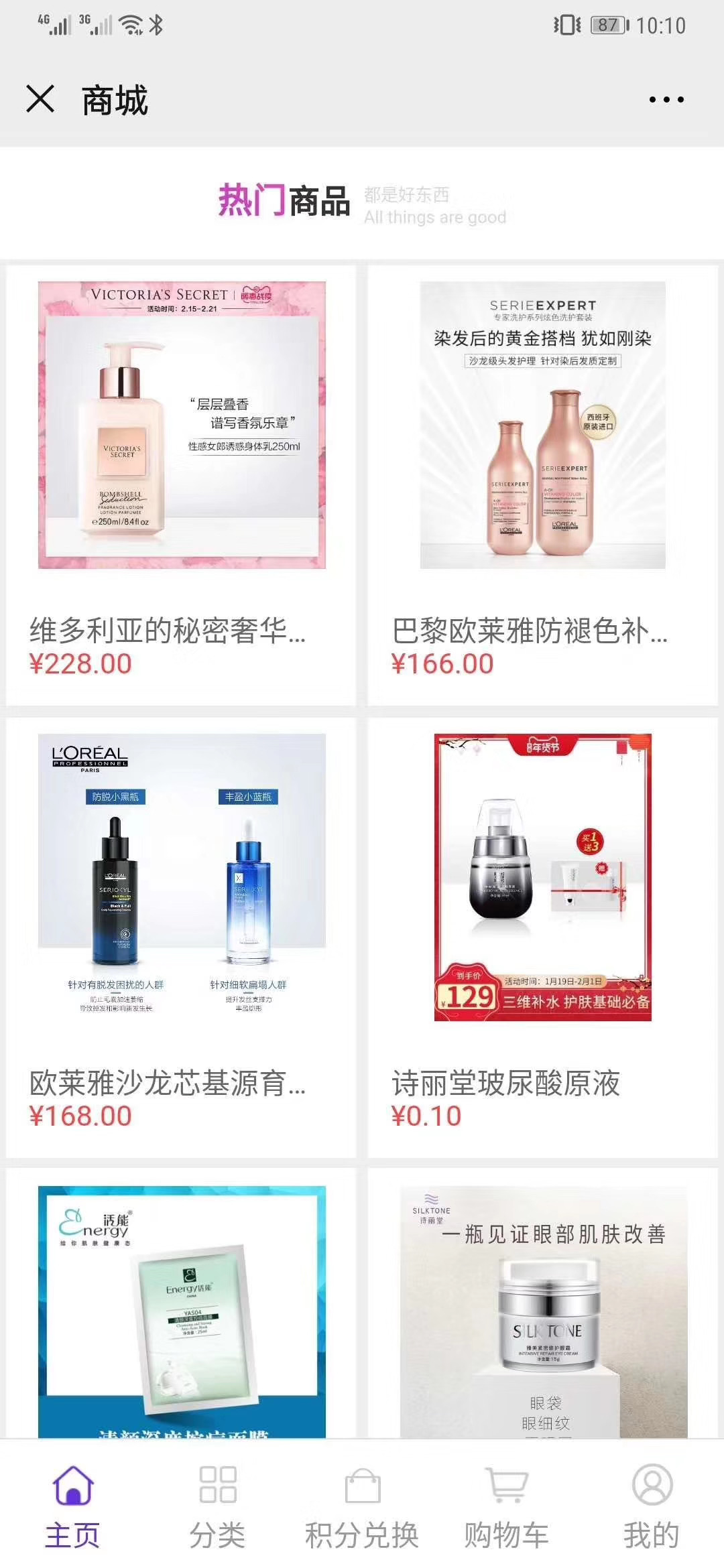
Task: Open the 积分兑换 points exchange tab
Action: click(x=362, y=1506)
